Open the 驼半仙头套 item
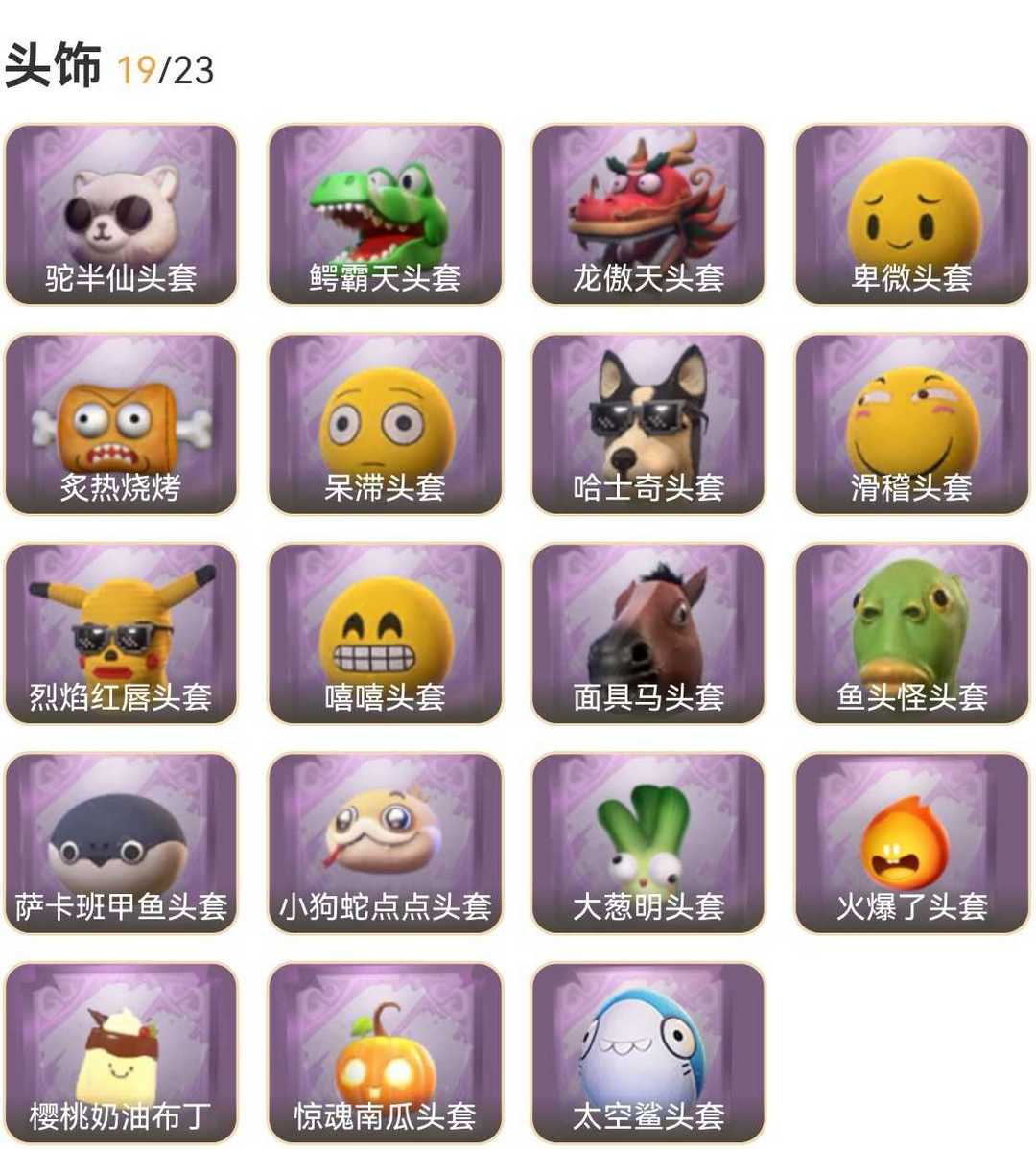1036x1149 pixels. pos(121,215)
